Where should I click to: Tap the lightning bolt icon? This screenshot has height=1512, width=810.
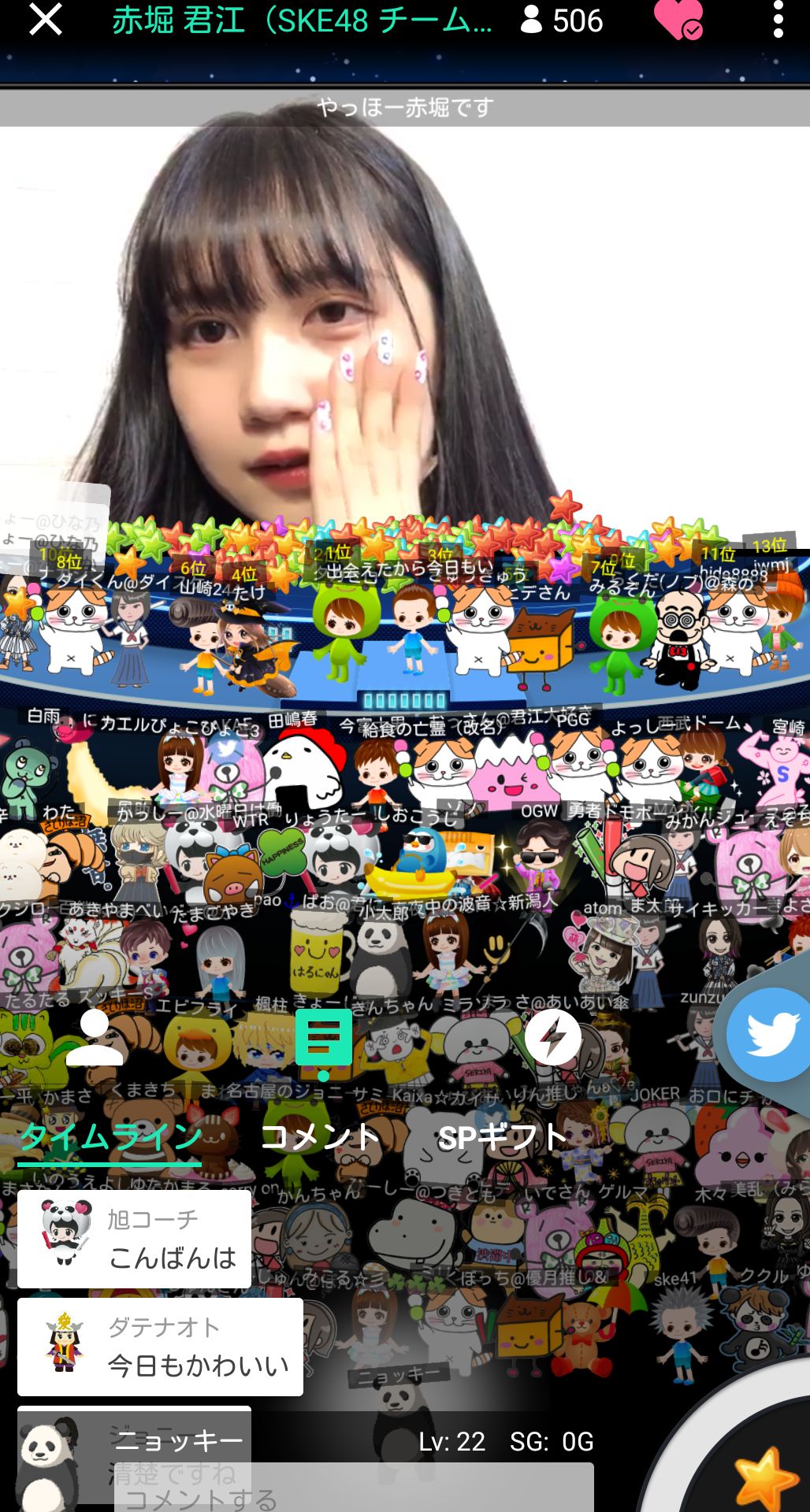[x=552, y=1038]
